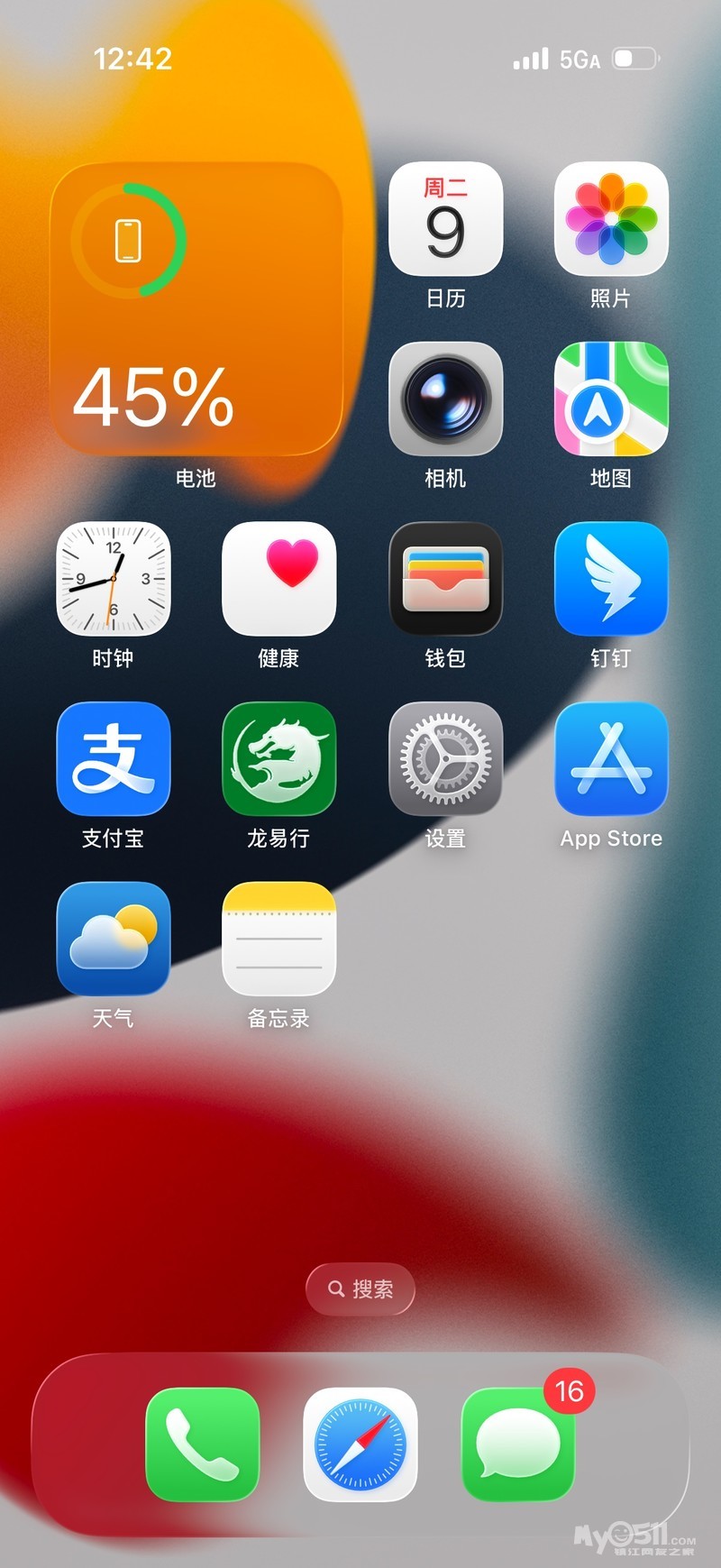721x1568 pixels.
Task: Open the 龙易行 app
Action: click(278, 759)
